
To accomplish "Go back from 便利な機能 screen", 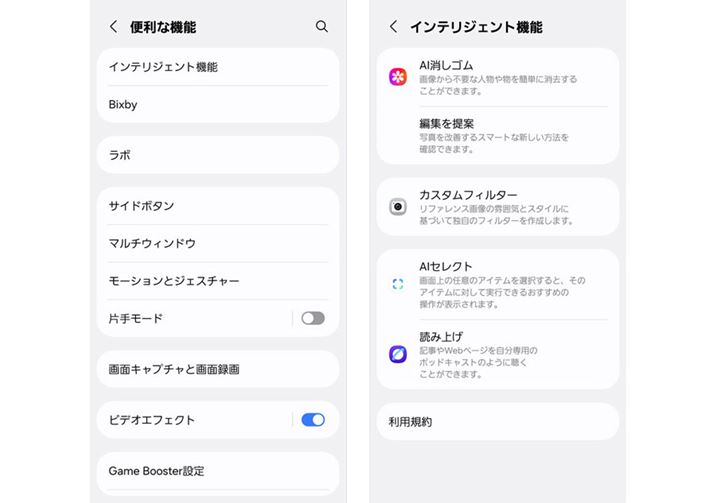I will click(113, 27).
